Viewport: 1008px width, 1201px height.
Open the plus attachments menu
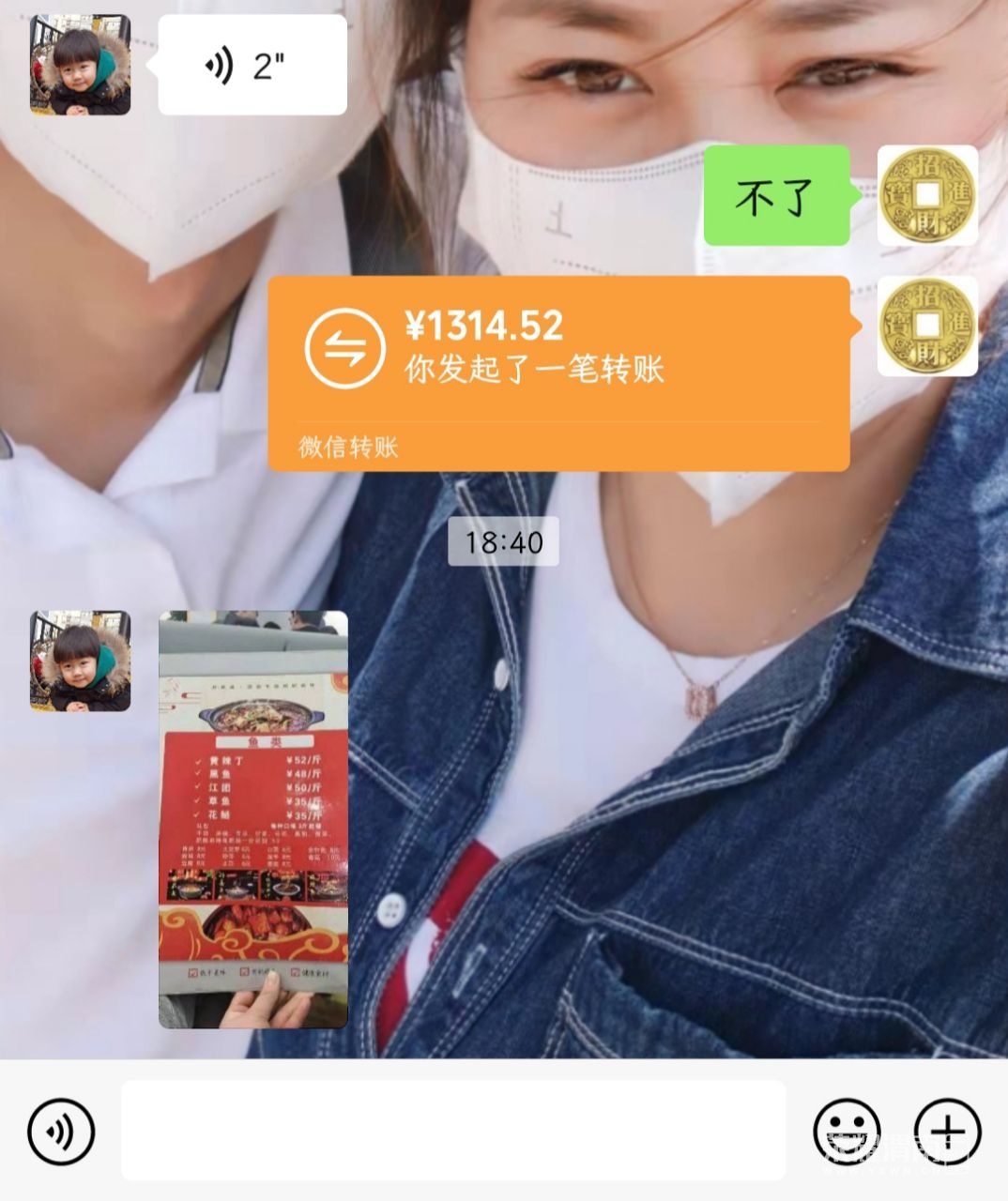(x=947, y=1132)
